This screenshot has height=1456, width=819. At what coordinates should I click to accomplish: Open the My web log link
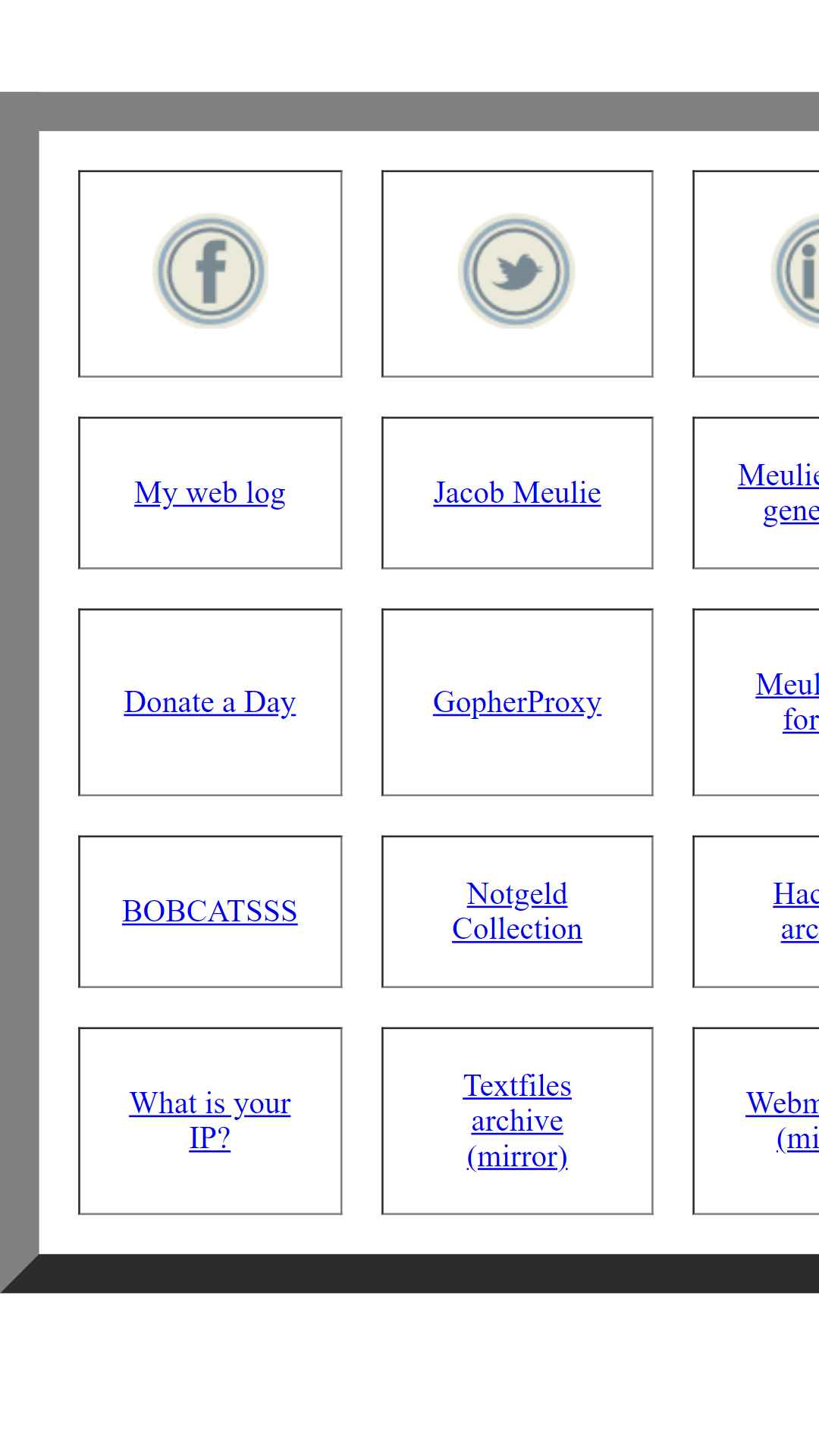(x=210, y=493)
